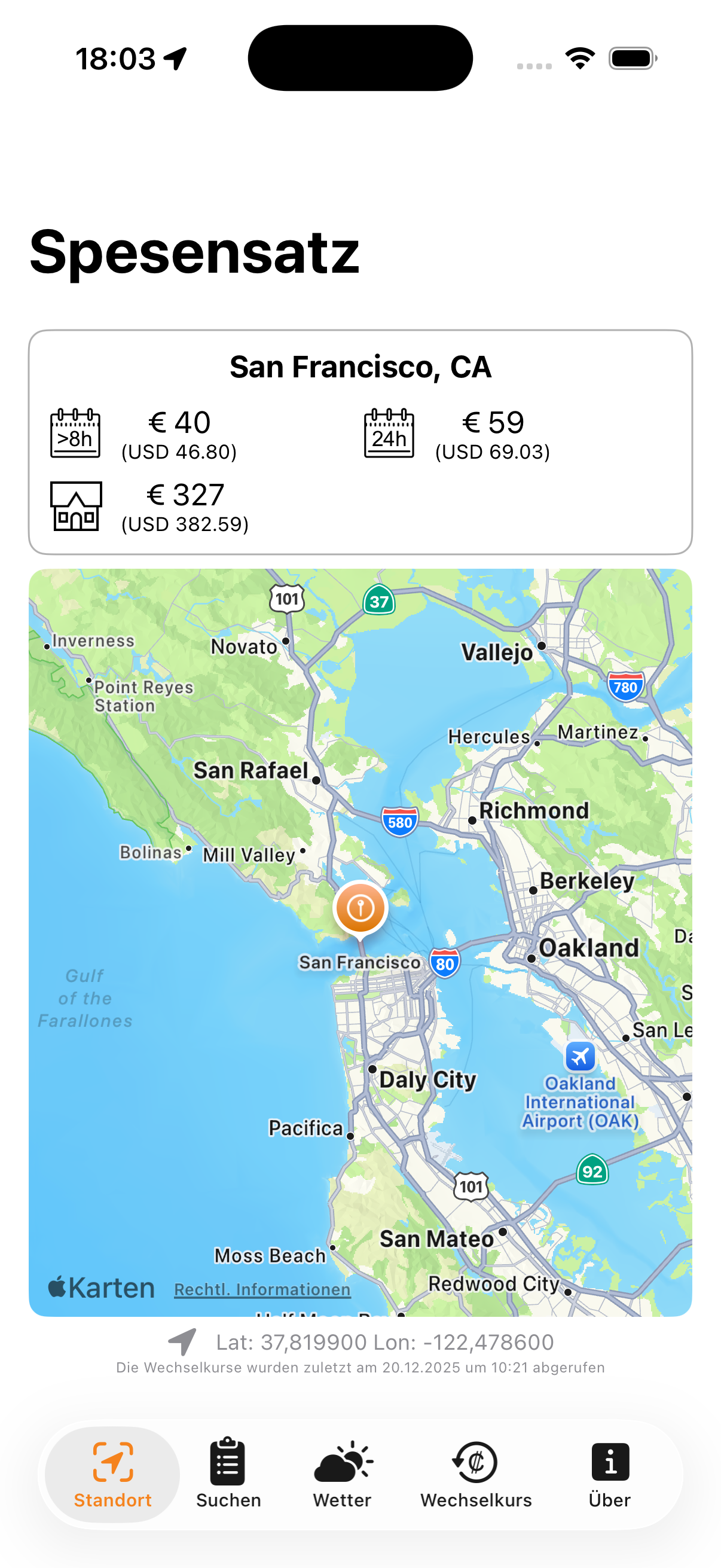The width and height of the screenshot is (721, 1568).
Task: Go to the Wetter tab
Action: (x=343, y=1473)
